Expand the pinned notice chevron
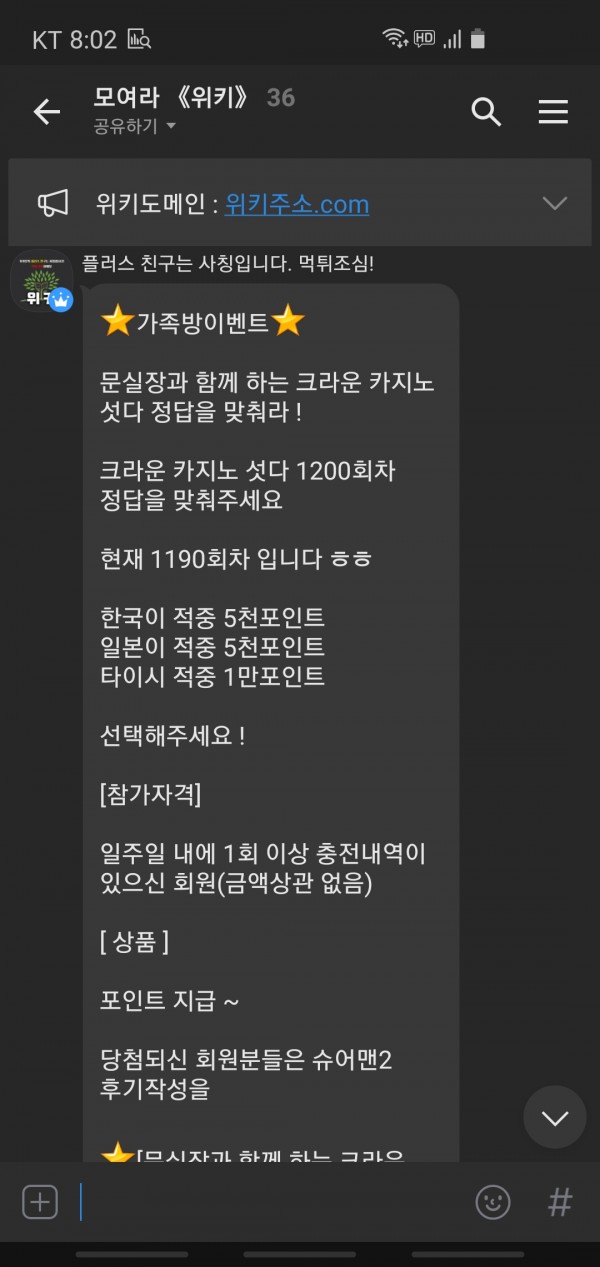 point(554,203)
